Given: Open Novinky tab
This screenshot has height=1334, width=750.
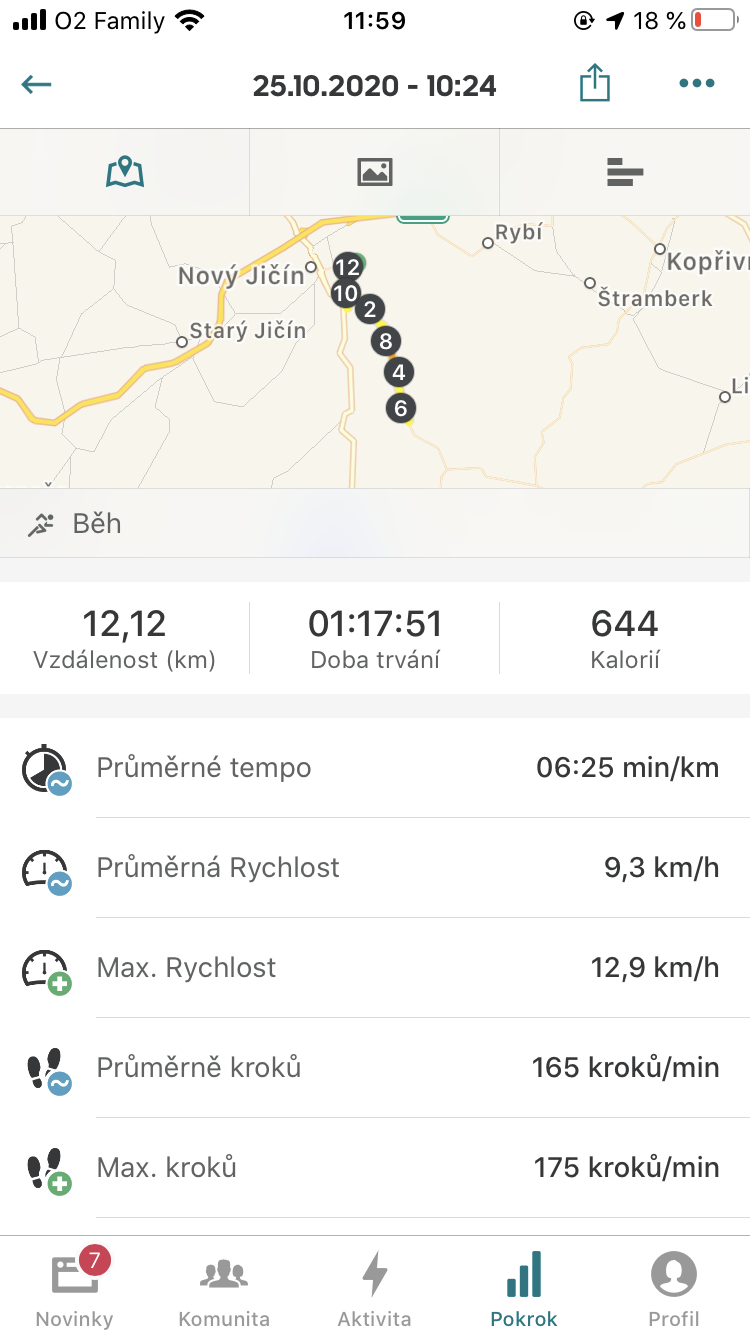Looking at the screenshot, I should (x=75, y=1288).
